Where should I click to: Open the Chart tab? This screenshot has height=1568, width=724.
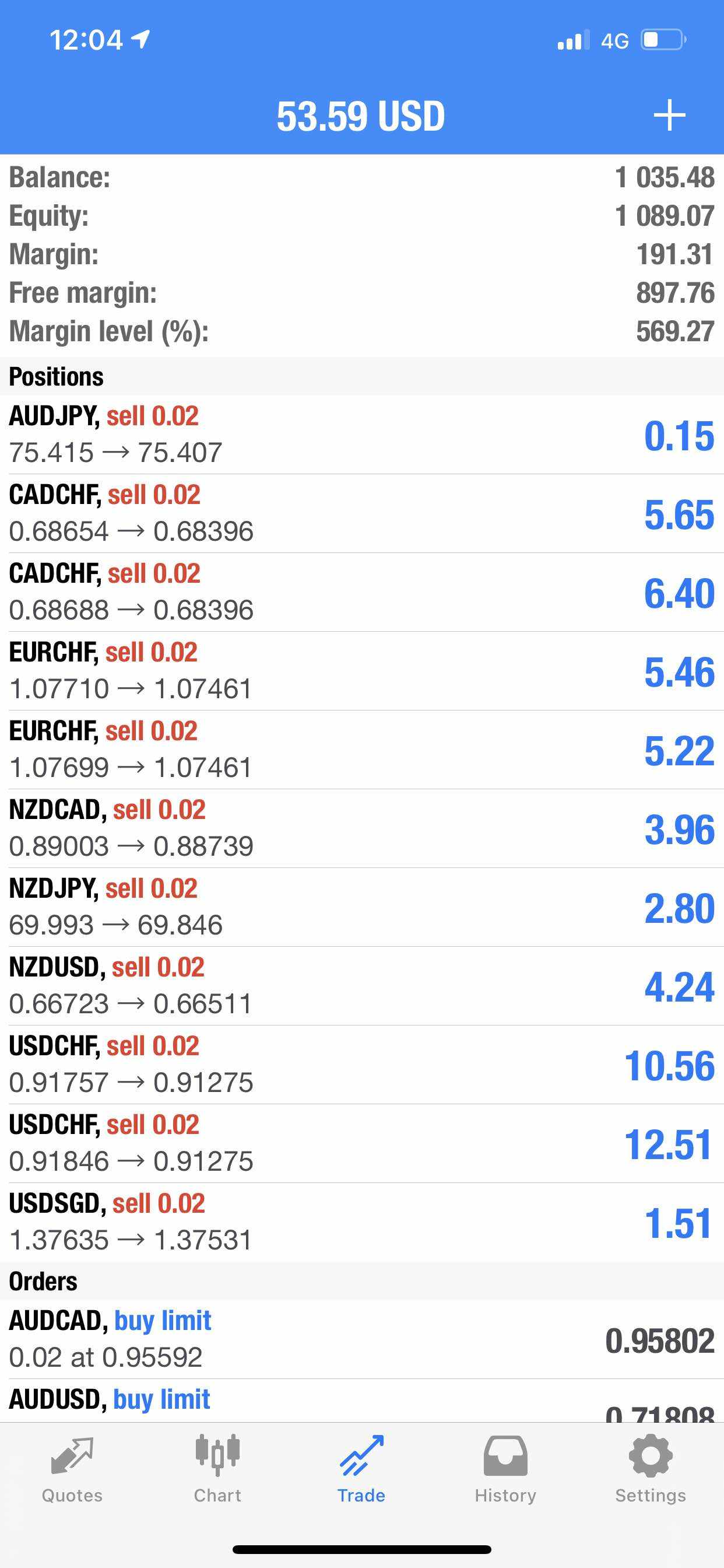[217, 1470]
